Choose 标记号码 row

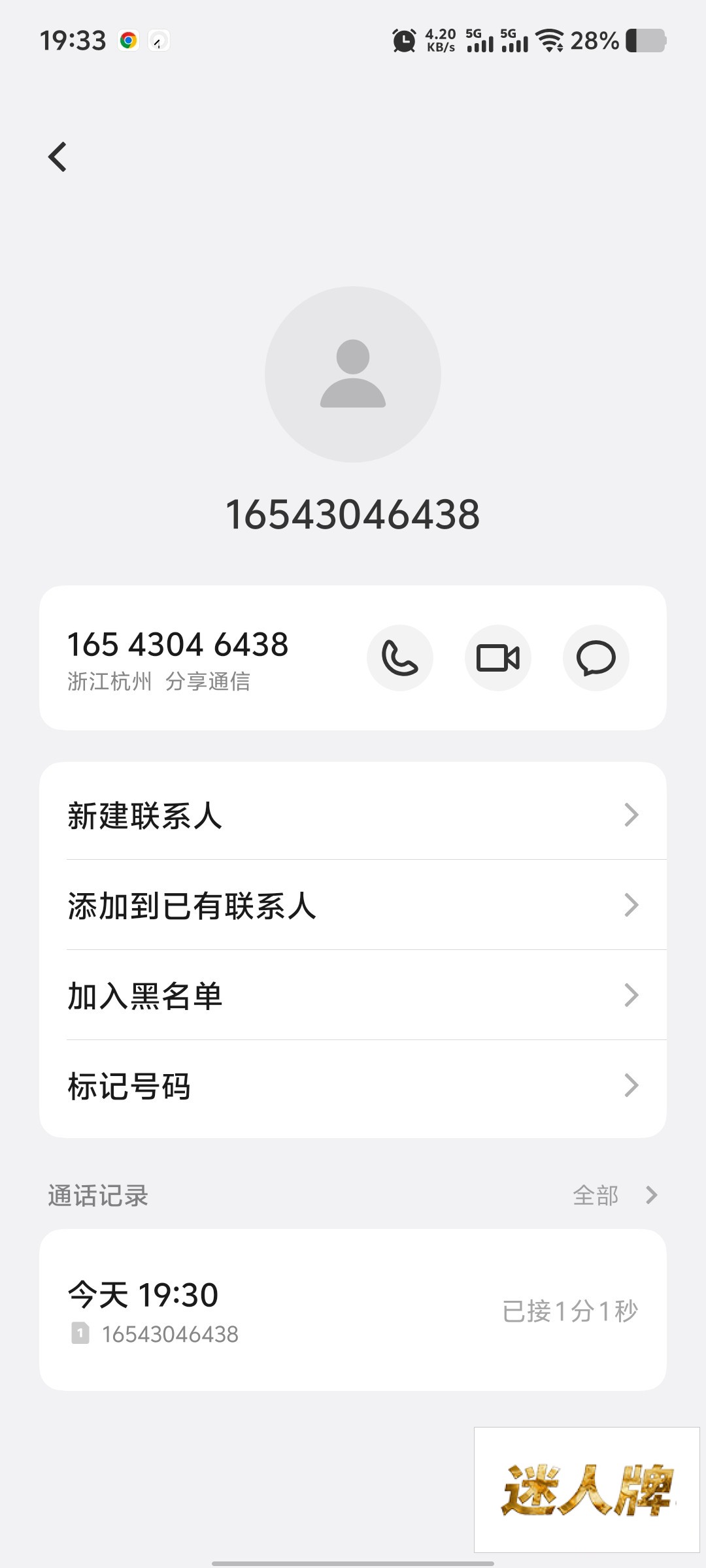tap(353, 1086)
